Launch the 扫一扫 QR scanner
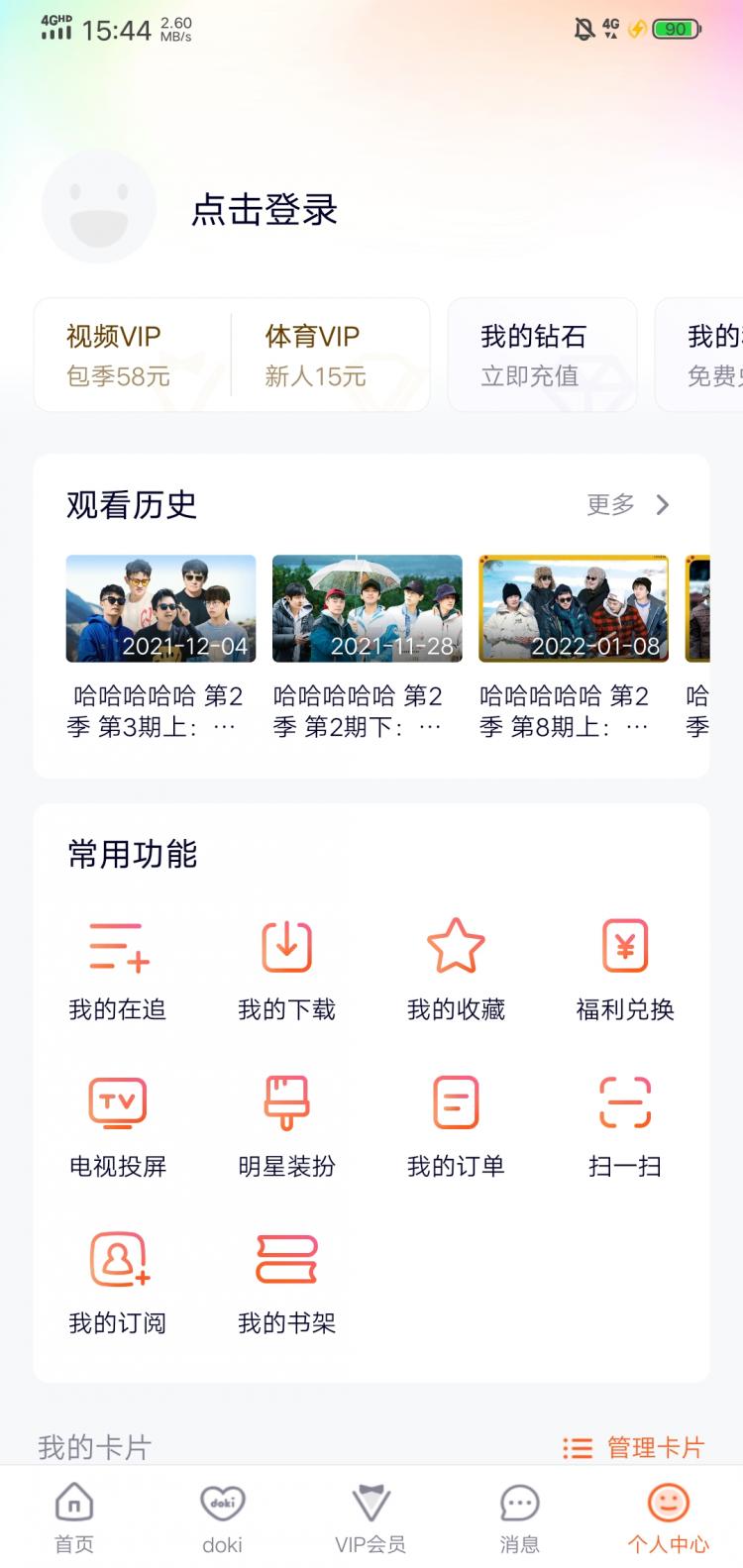The width and height of the screenshot is (743, 1568). coord(624,1122)
